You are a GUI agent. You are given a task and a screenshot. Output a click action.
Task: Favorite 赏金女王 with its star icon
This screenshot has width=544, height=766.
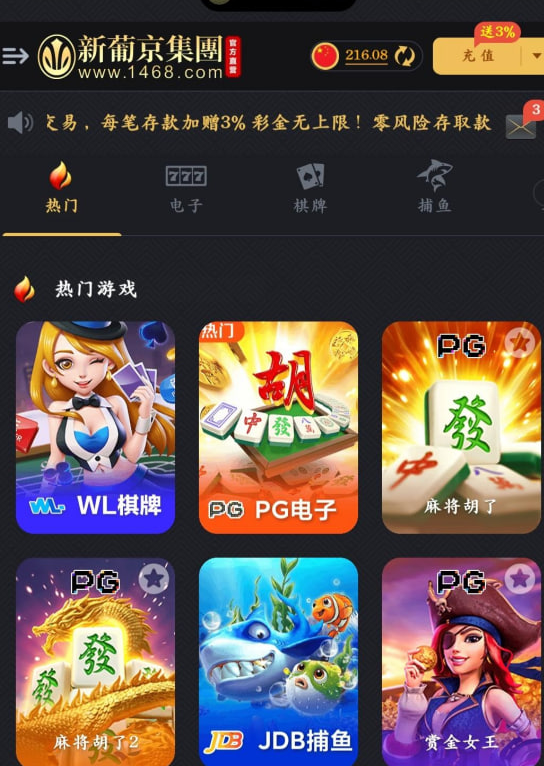pyautogui.click(x=520, y=578)
